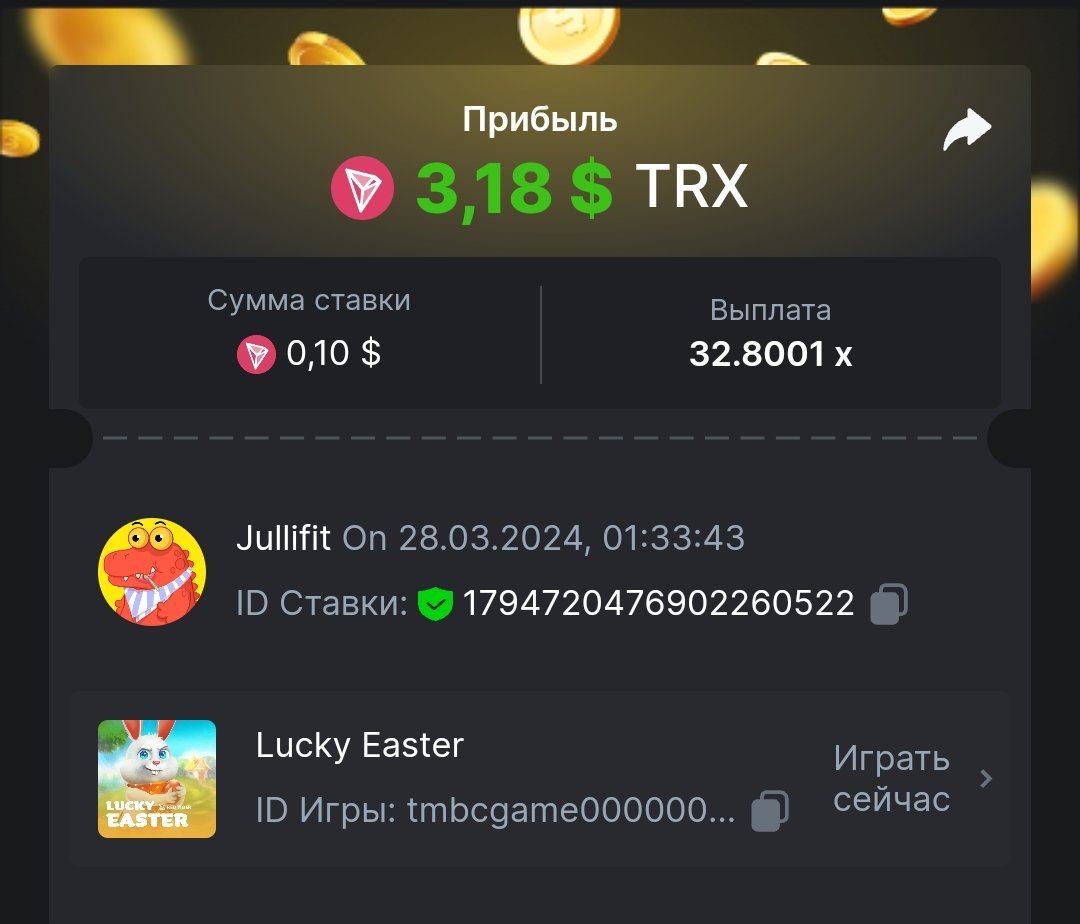Open Jullifit's profile avatar

pos(152,572)
